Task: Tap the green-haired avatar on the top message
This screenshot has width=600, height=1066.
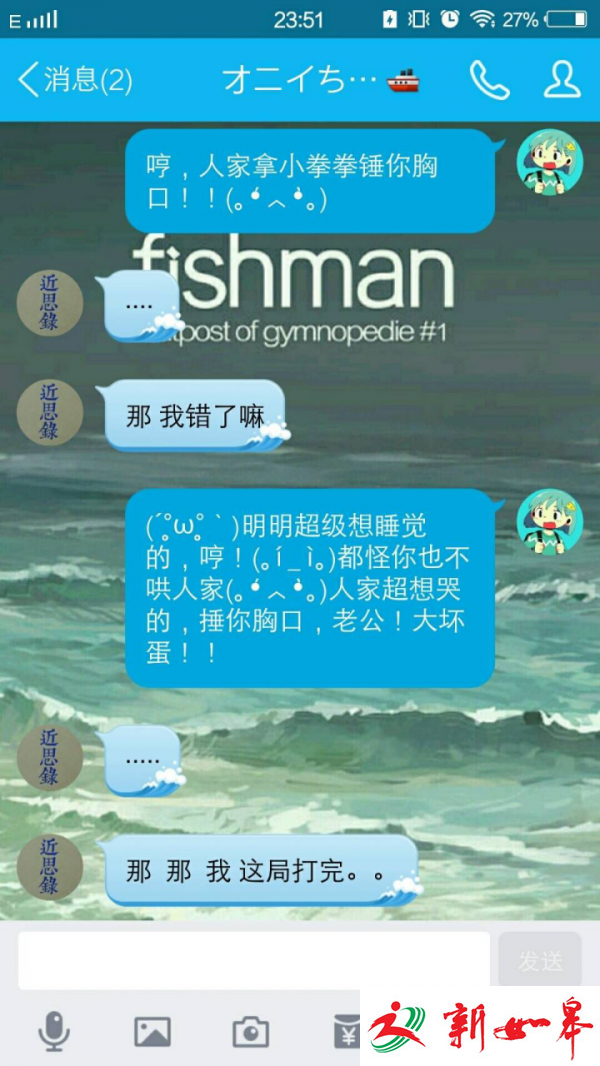Action: coord(549,163)
